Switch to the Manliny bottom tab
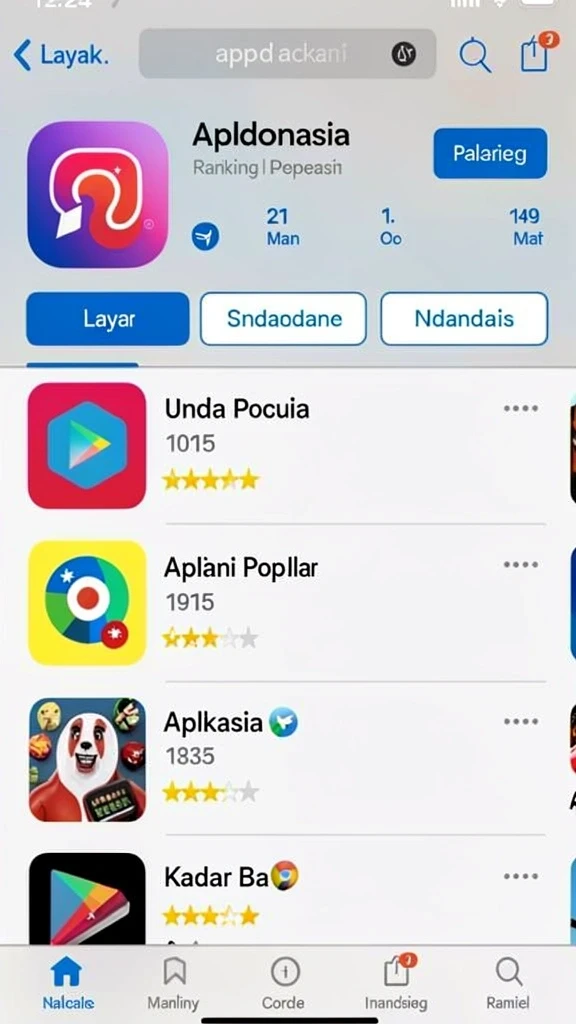 point(174,984)
